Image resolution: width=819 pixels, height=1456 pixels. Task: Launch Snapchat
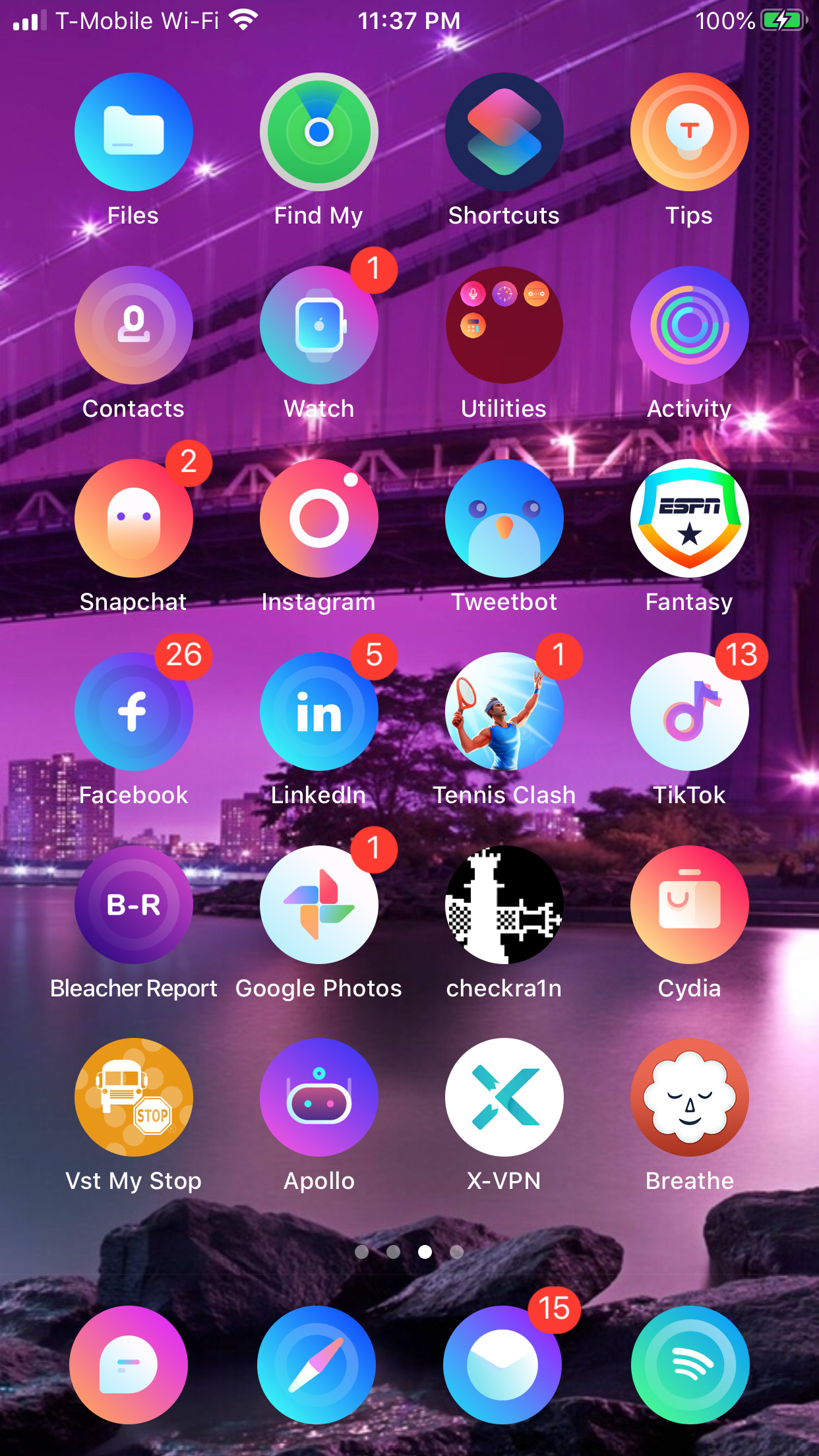pos(133,518)
